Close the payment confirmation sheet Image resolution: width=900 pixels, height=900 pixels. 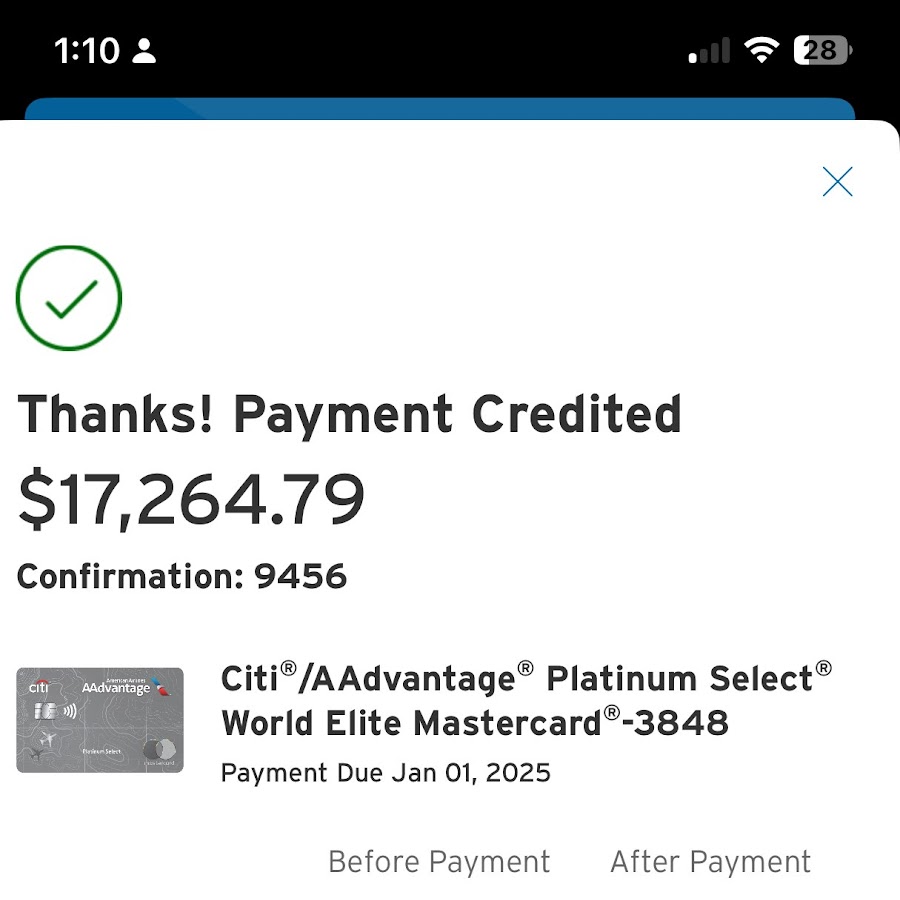[837, 182]
